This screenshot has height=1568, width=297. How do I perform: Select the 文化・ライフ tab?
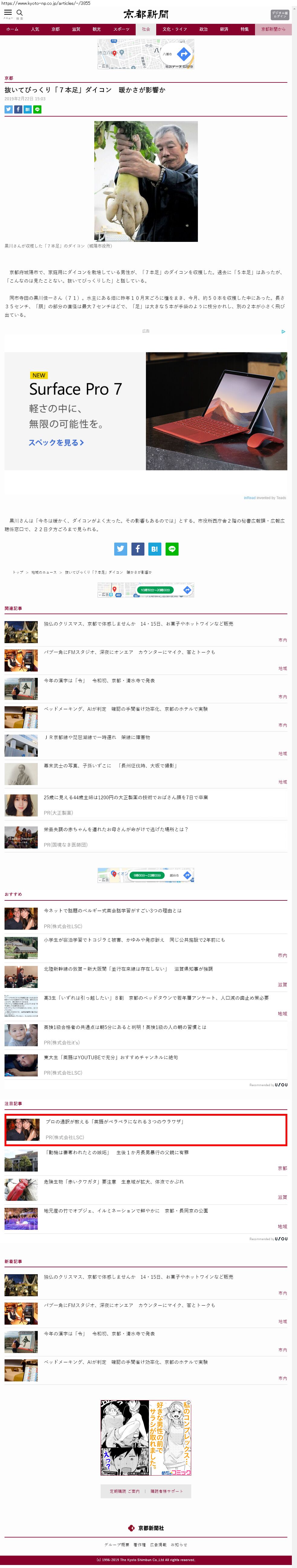[x=175, y=29]
